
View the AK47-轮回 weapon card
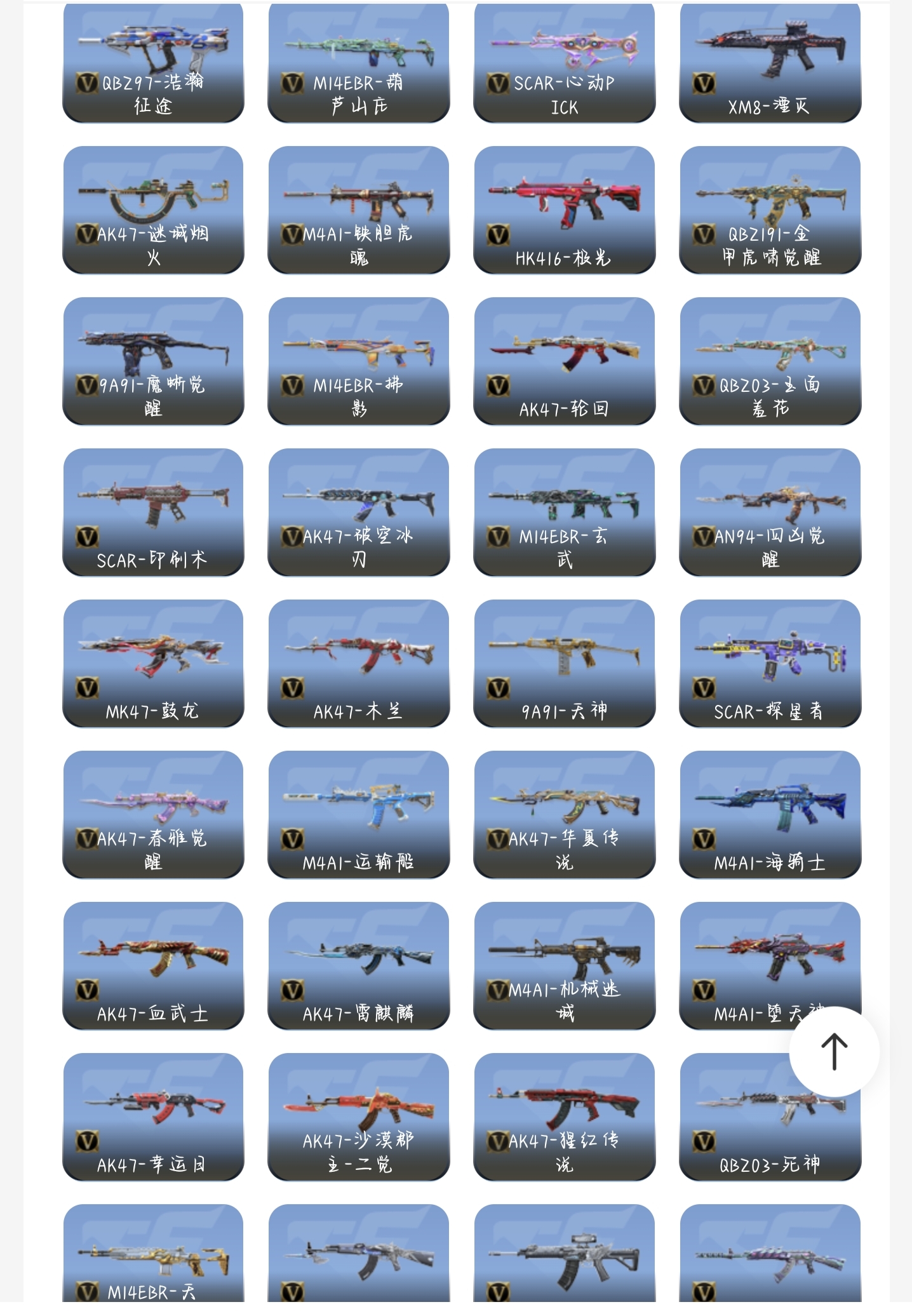point(564,361)
